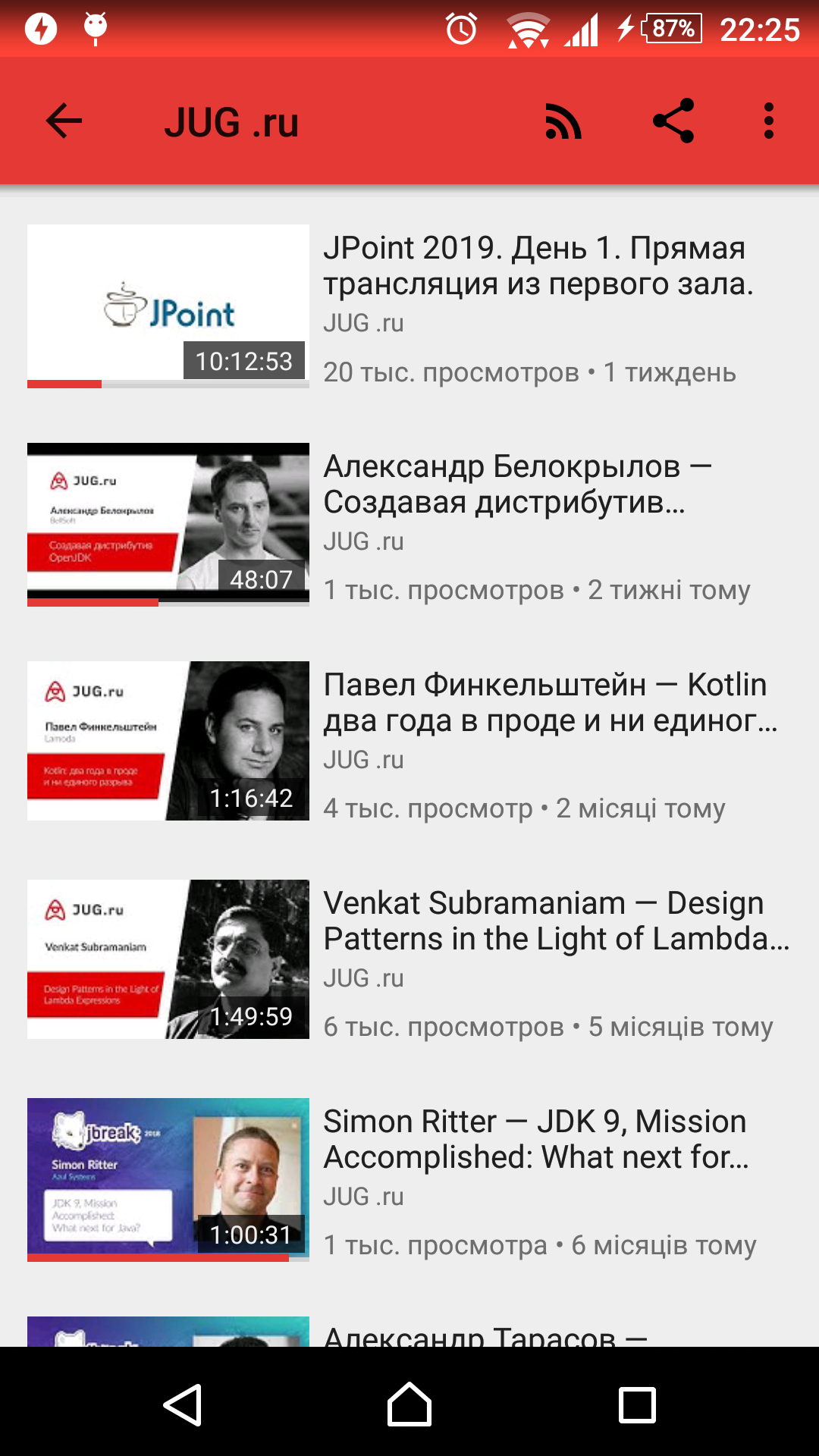819x1456 pixels.
Task: Tap the RSS feed subscribe icon
Action: (x=563, y=121)
